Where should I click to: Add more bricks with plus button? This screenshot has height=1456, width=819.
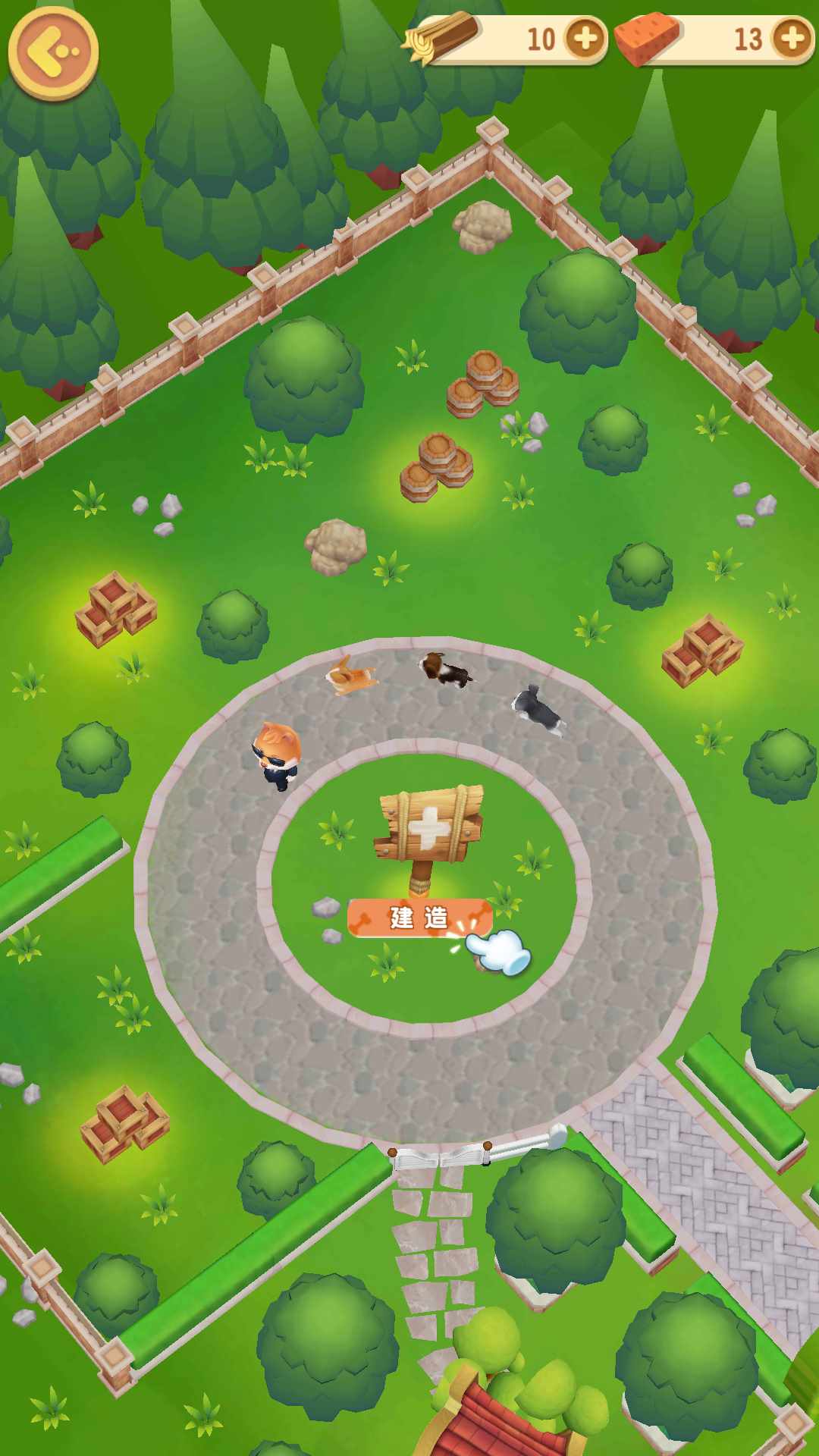click(792, 38)
